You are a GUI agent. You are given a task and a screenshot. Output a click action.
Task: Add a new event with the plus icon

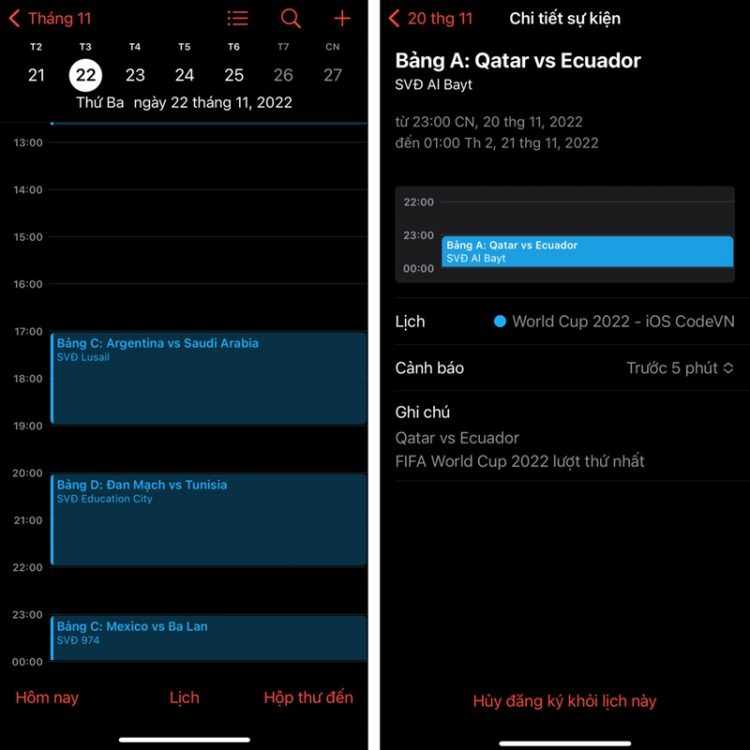[342, 18]
